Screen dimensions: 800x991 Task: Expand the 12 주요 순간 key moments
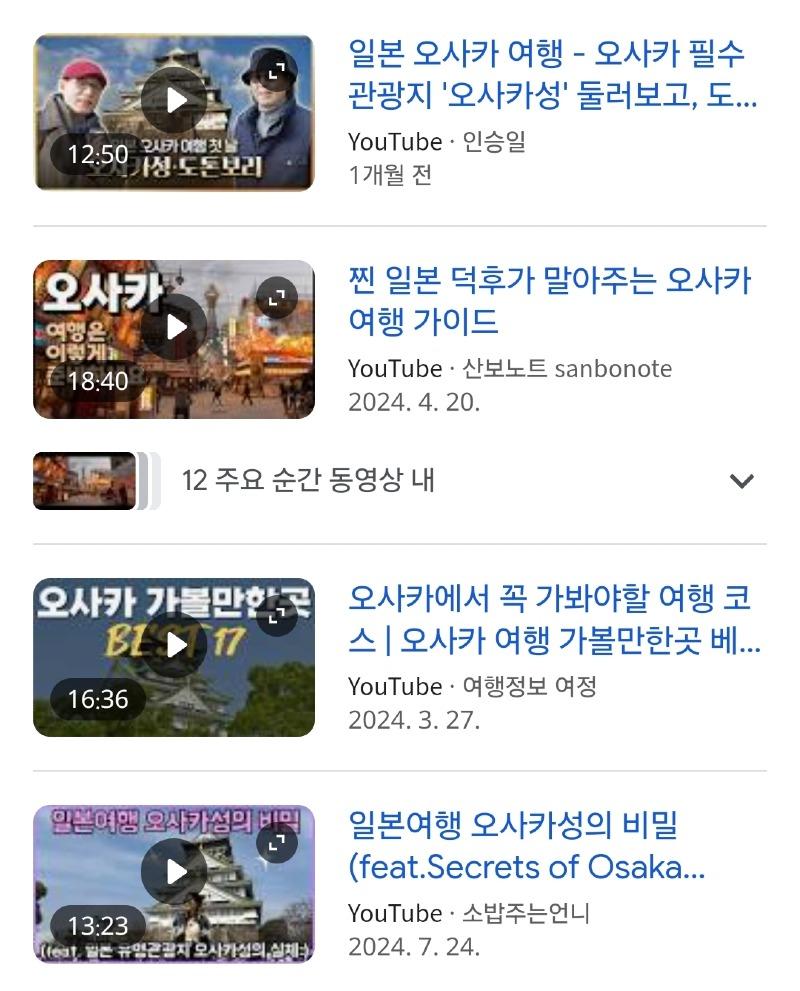pyautogui.click(x=741, y=481)
